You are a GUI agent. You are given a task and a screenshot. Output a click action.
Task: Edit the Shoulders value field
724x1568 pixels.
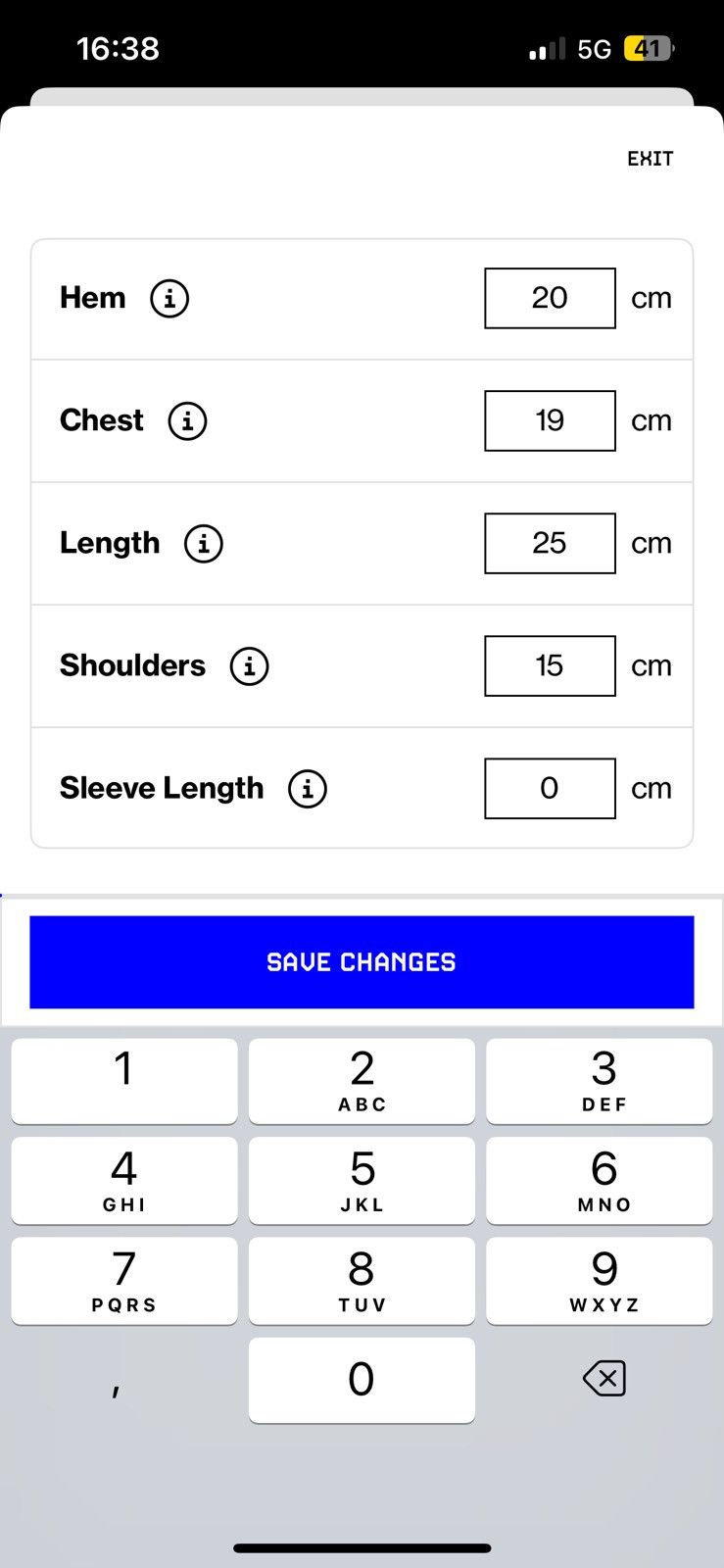(550, 665)
